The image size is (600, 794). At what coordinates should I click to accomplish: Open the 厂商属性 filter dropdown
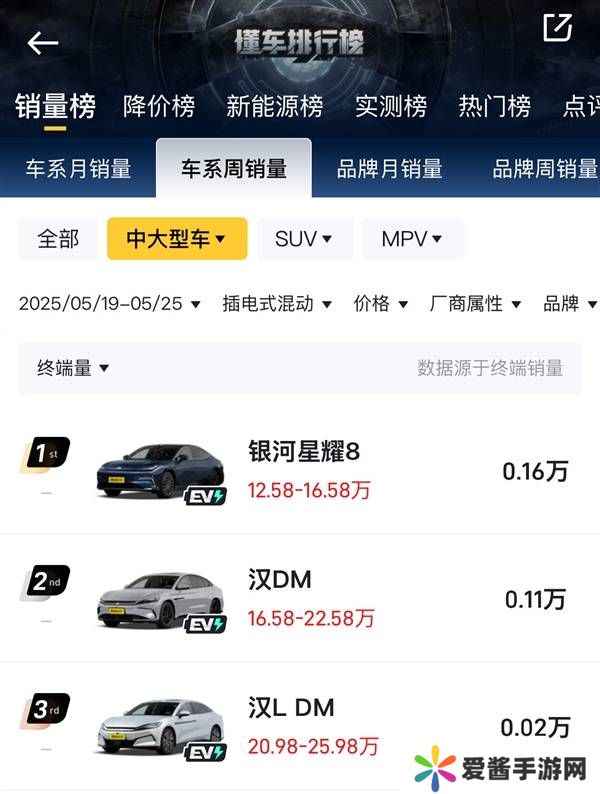click(475, 303)
